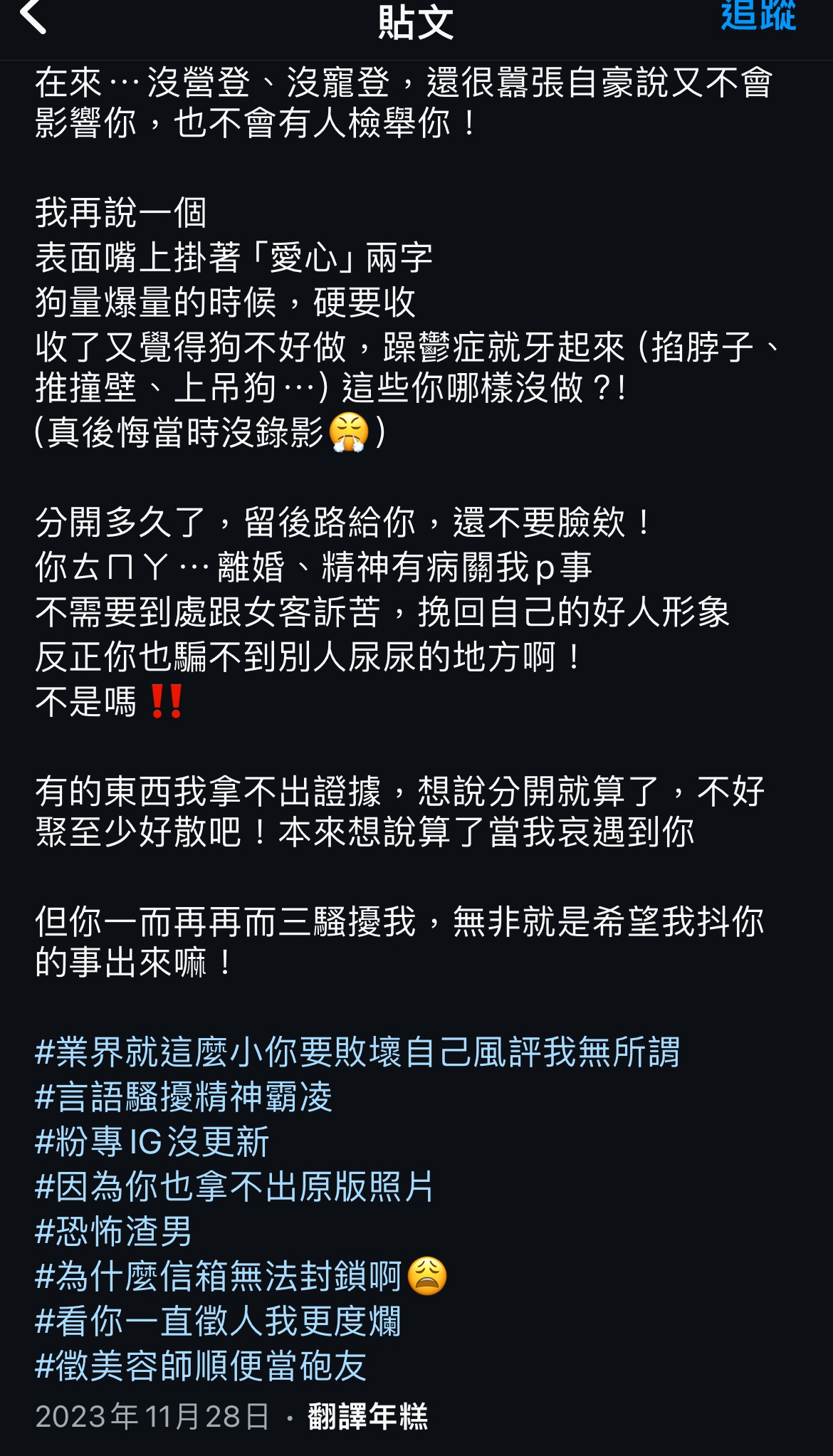This screenshot has height=1456, width=833.
Task: Open hashtag #因為你也拿不出原版照片
Action: pos(234,1187)
